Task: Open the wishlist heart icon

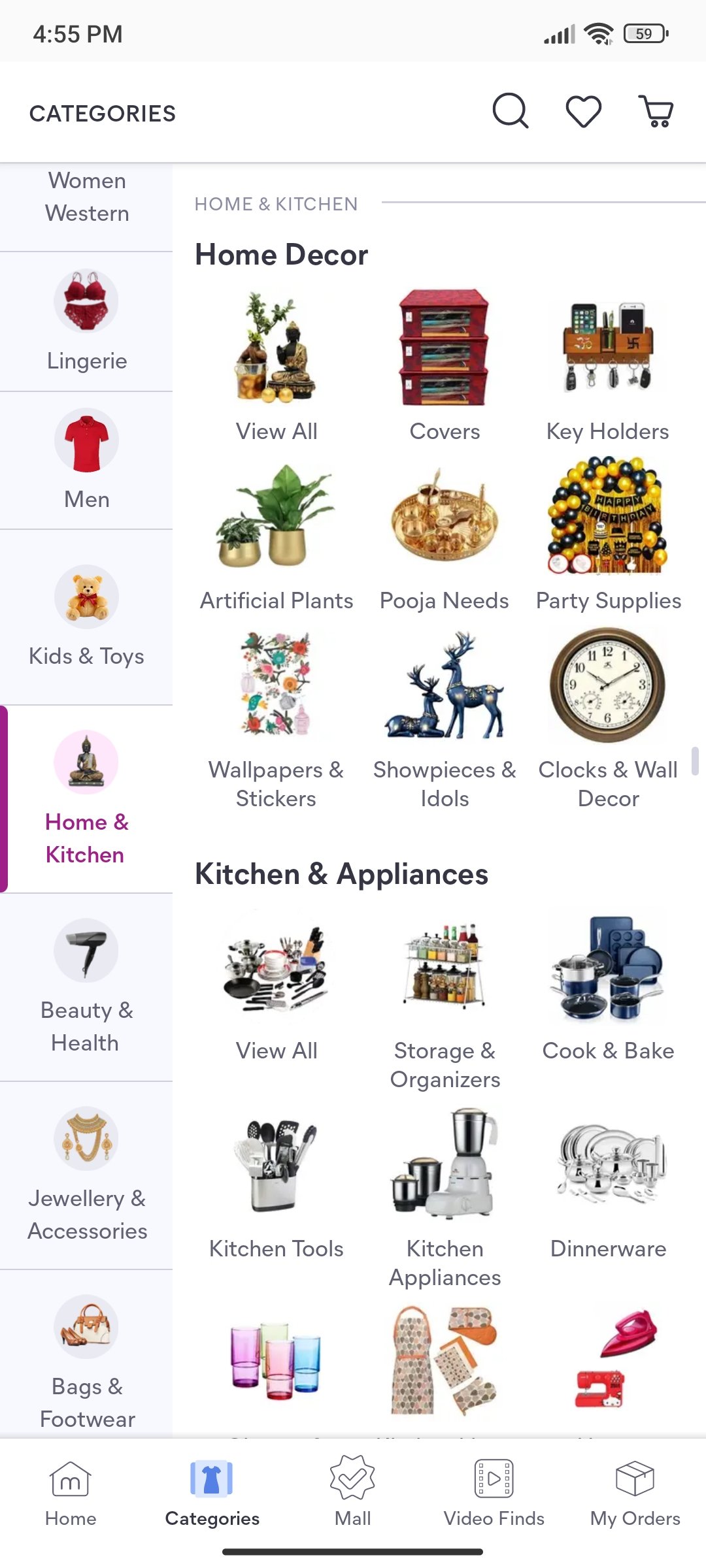Action: point(583,111)
